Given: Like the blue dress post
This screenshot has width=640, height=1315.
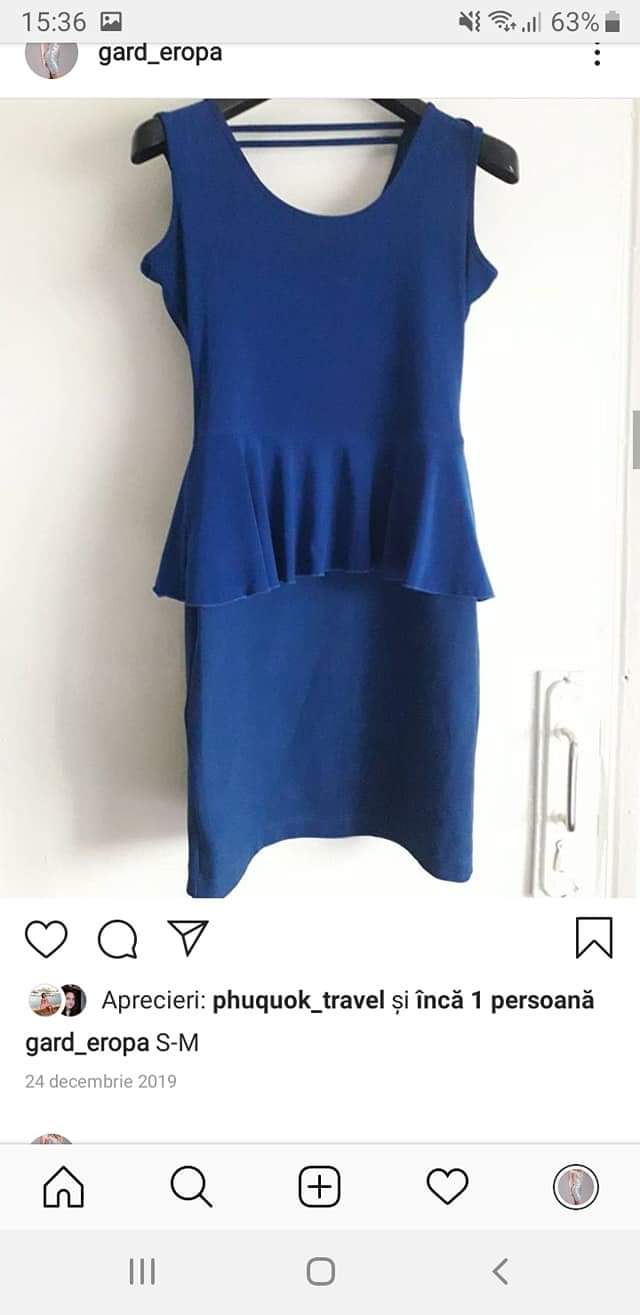Looking at the screenshot, I should pos(46,939).
